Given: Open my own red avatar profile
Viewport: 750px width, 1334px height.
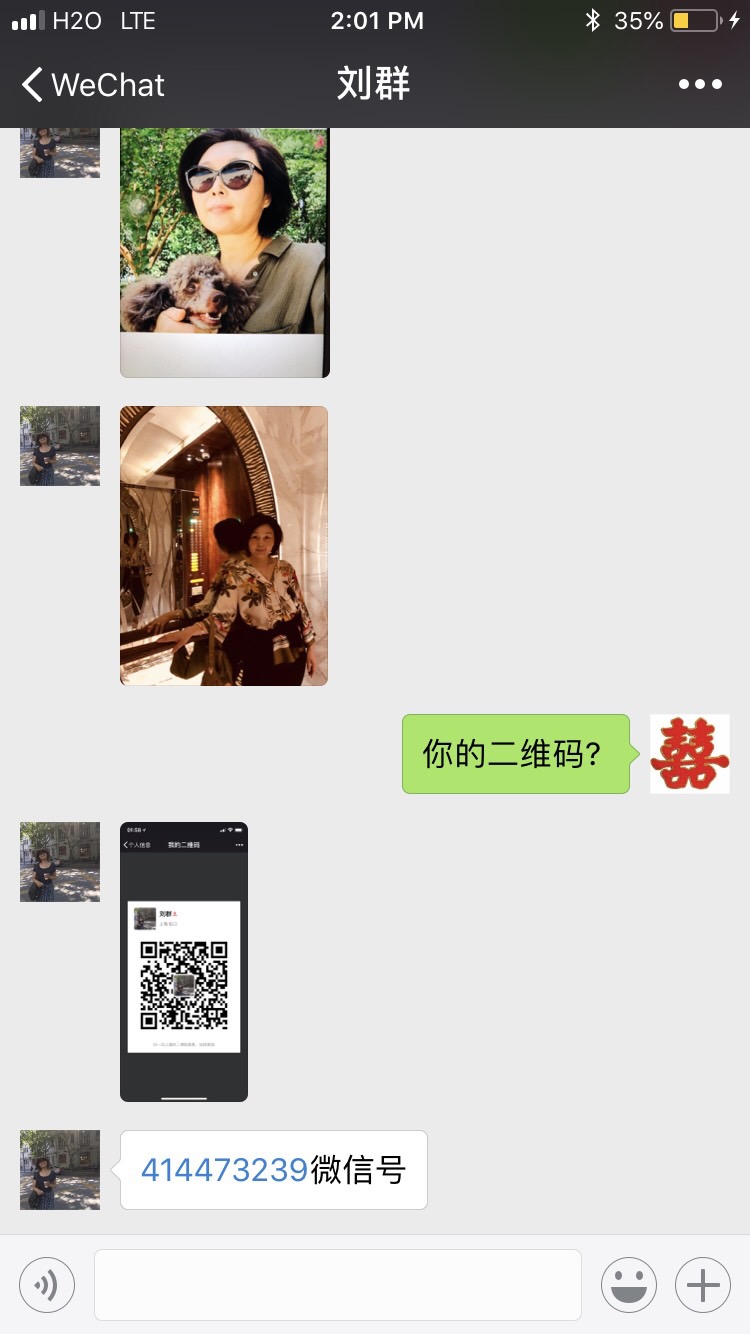Looking at the screenshot, I should click(690, 754).
